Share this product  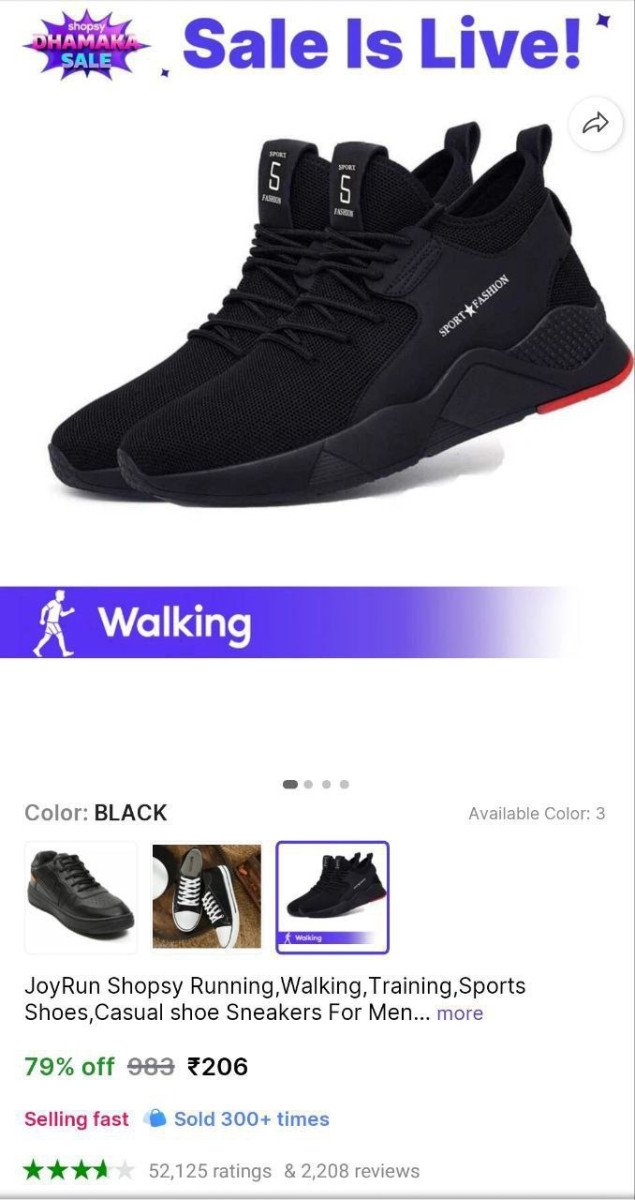tap(595, 123)
